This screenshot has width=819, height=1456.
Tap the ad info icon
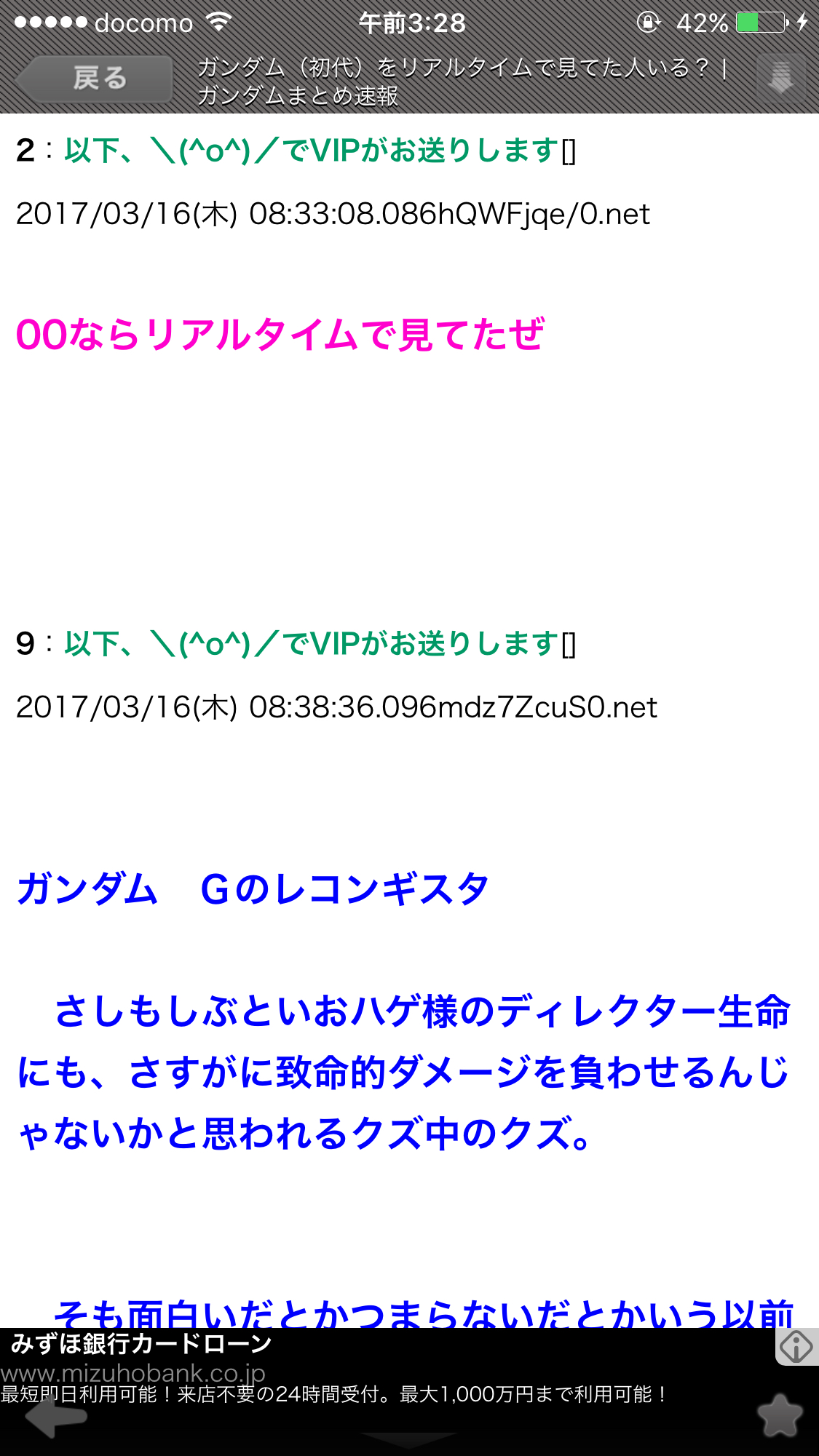(x=796, y=1347)
